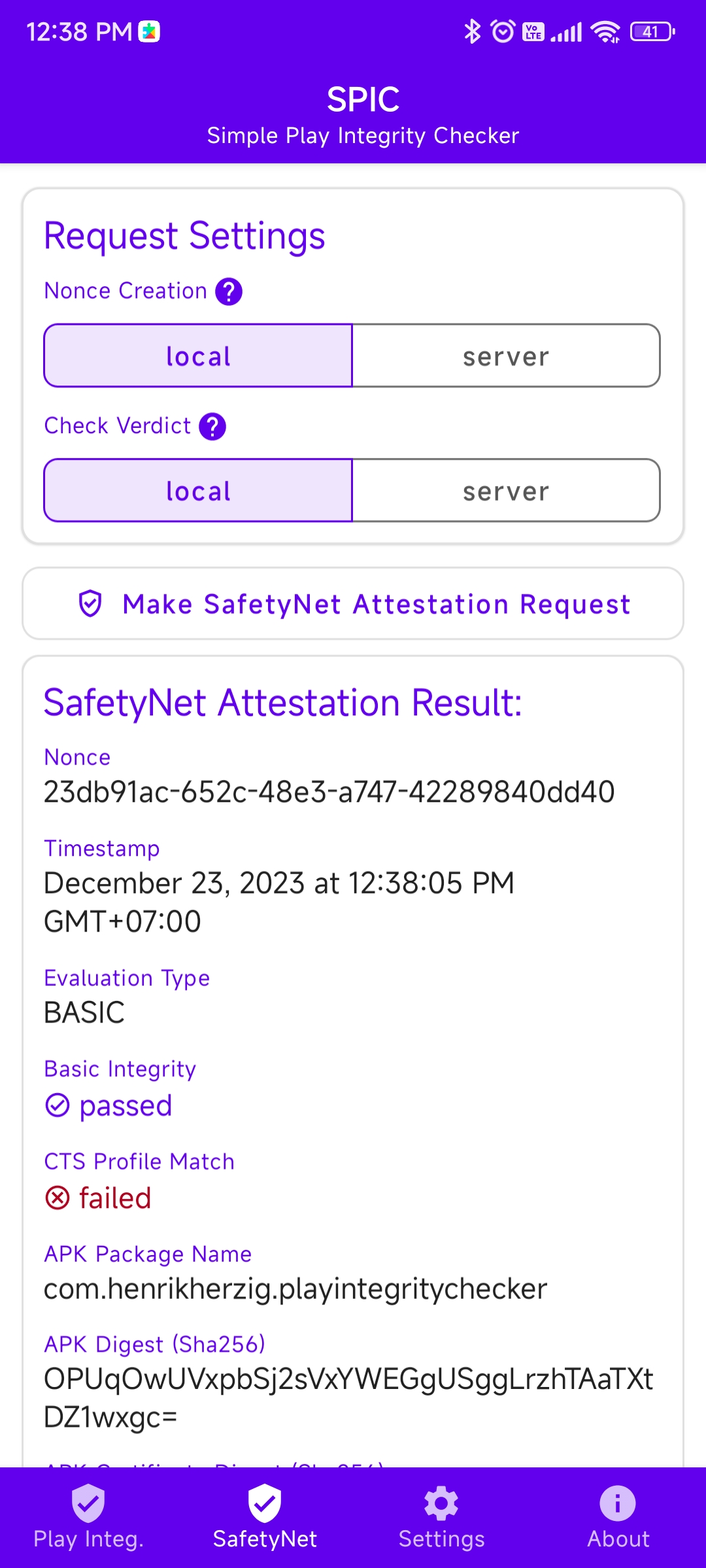706x1568 pixels.
Task: Go to the About tab
Action: [618, 1517]
